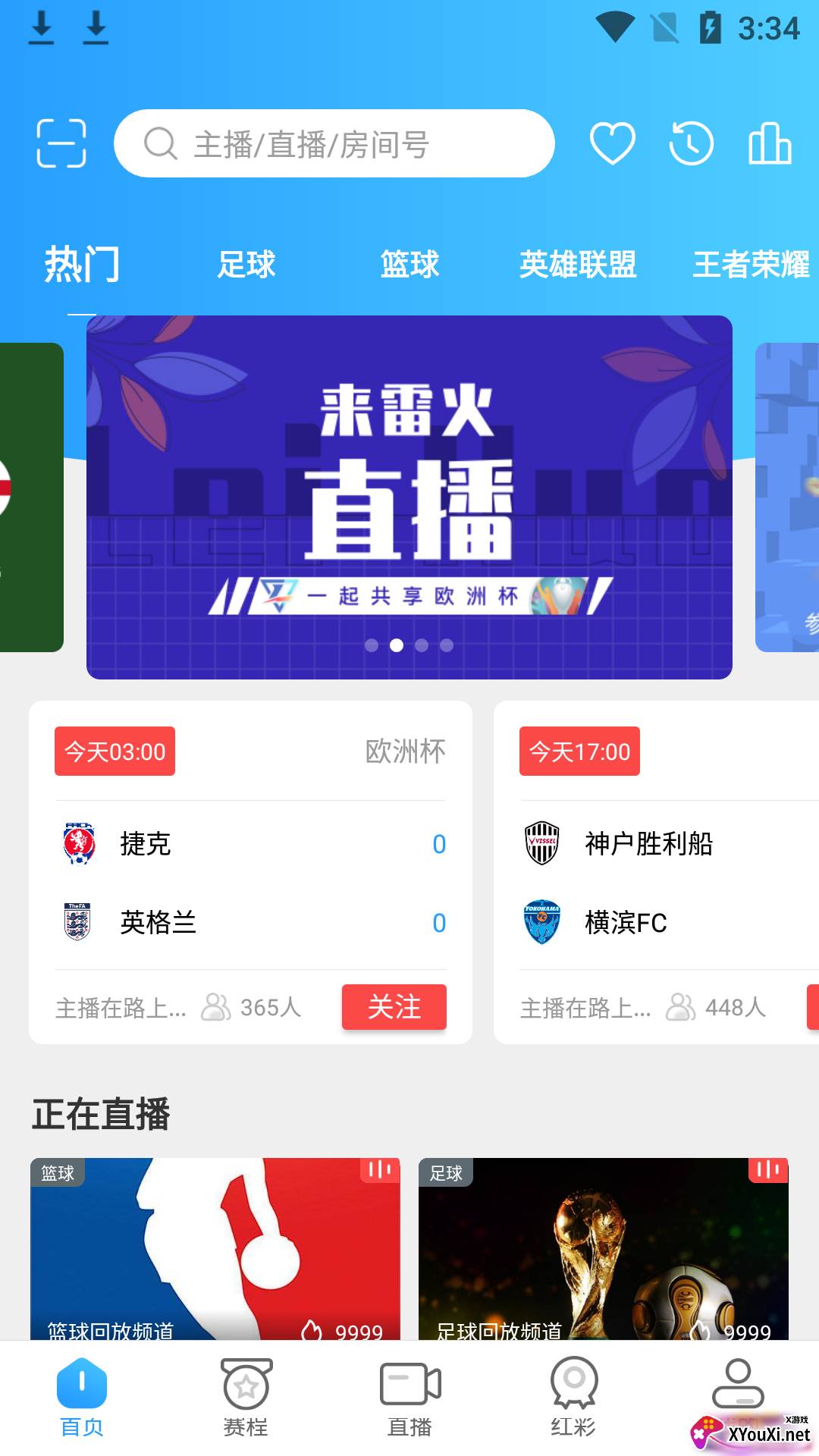The height and width of the screenshot is (1456, 819).
Task: Open the favorites heart icon
Action: pyautogui.click(x=612, y=143)
